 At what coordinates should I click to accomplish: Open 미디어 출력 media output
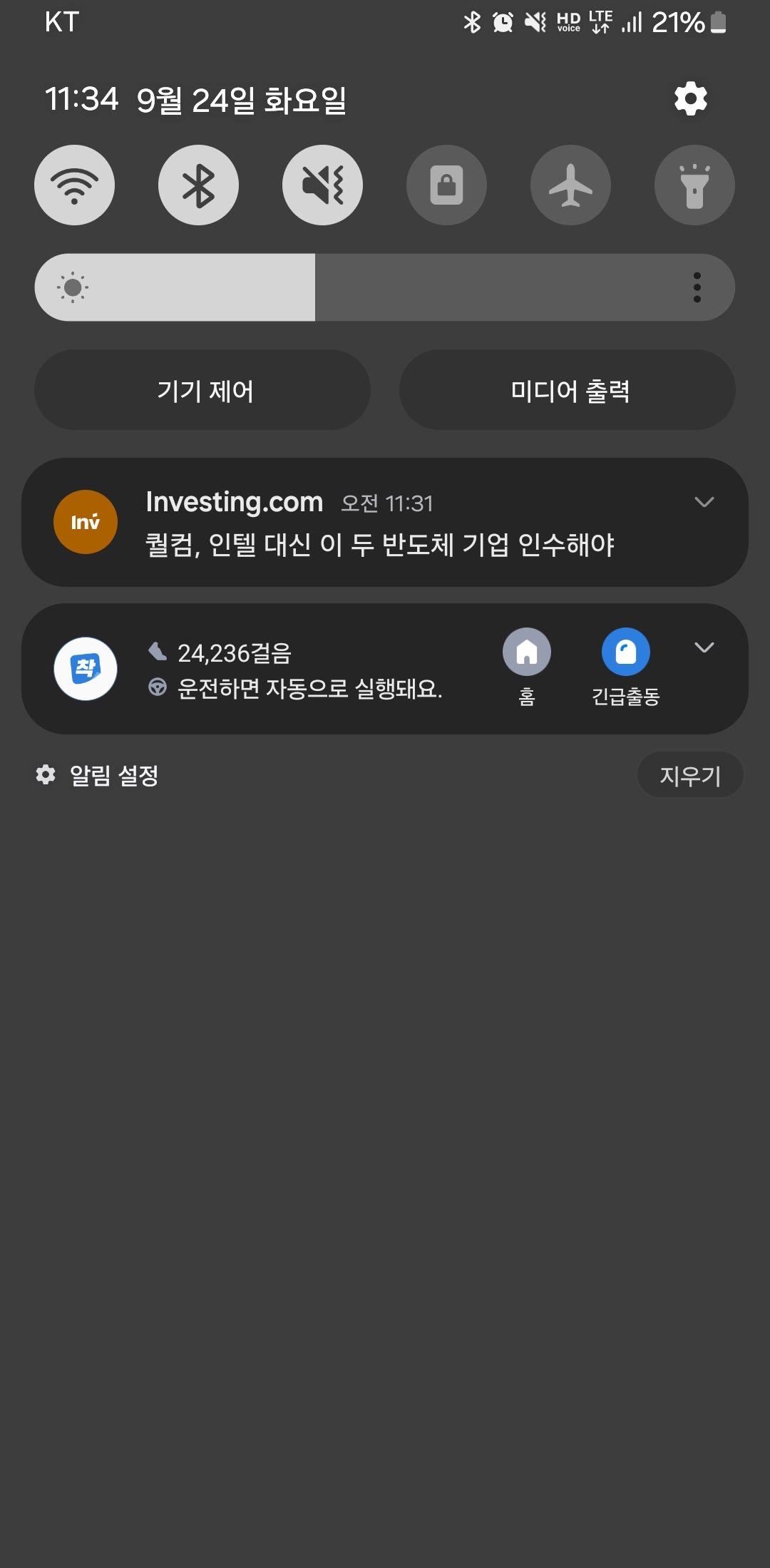pyautogui.click(x=568, y=390)
